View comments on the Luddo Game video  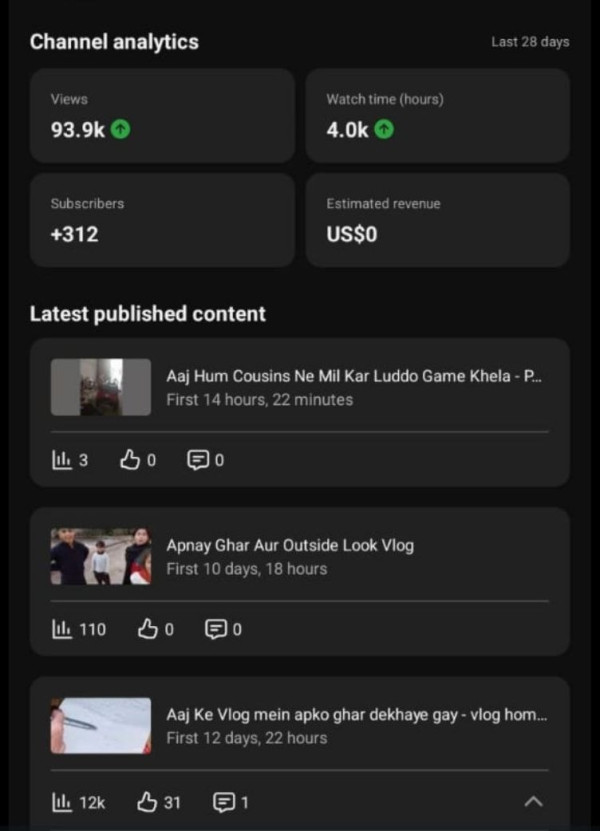205,460
